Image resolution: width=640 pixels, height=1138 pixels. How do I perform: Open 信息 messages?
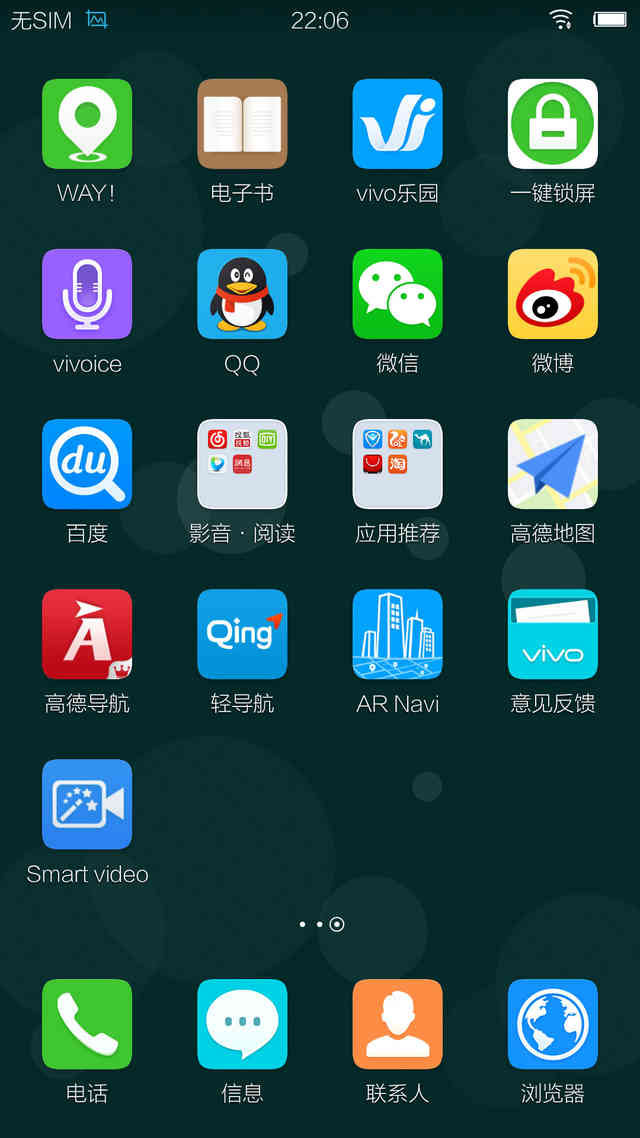click(242, 1024)
